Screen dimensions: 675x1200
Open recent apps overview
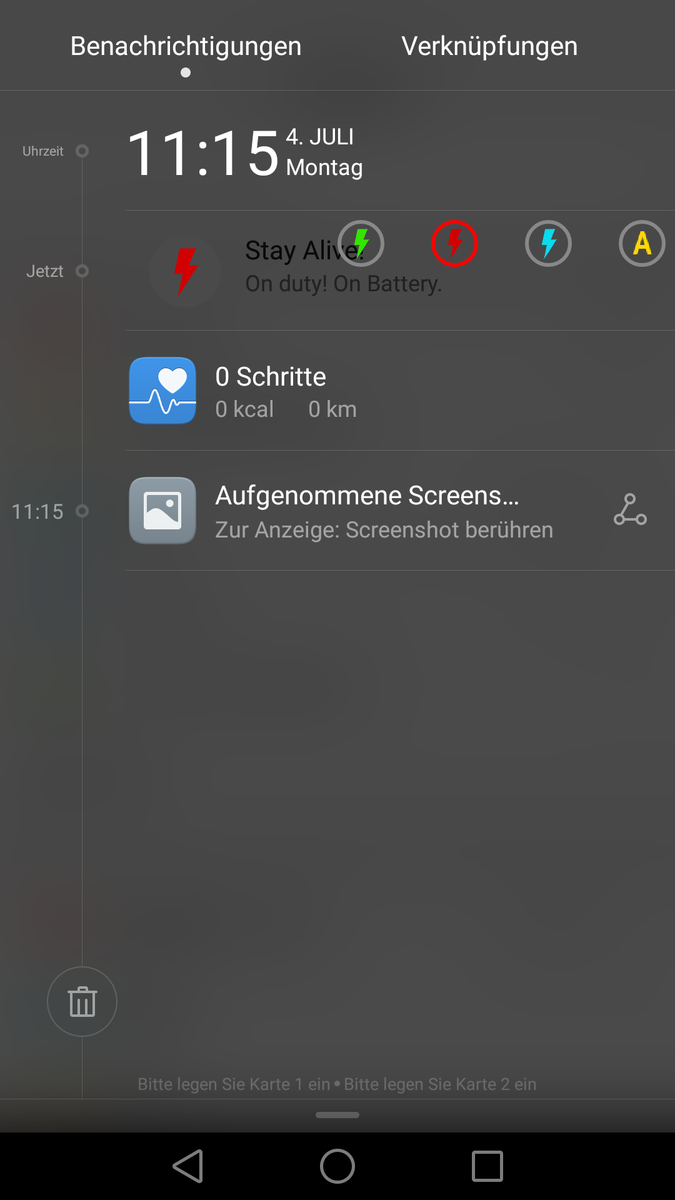(x=487, y=1166)
